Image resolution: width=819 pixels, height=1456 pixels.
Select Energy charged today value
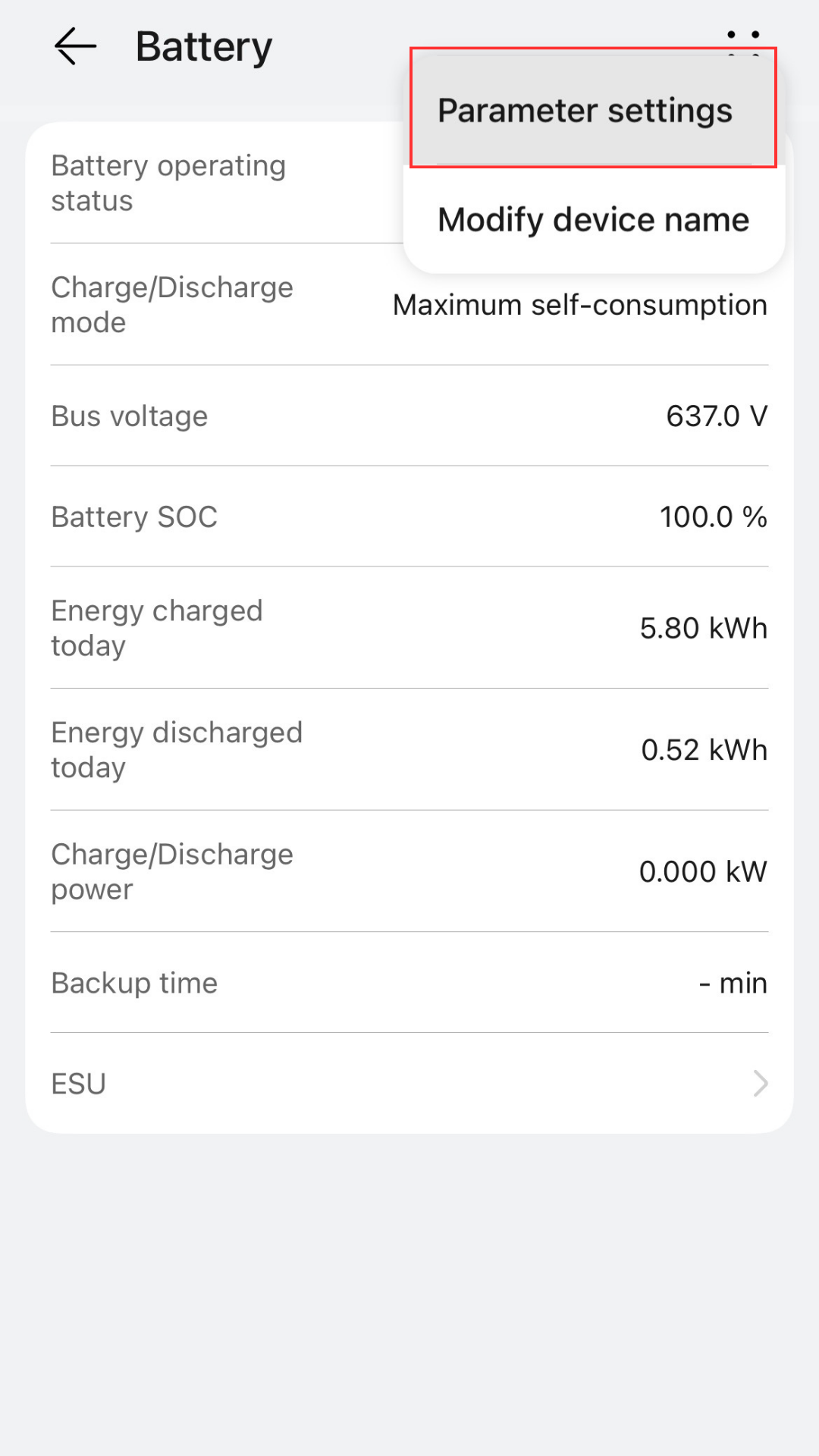(x=409, y=628)
